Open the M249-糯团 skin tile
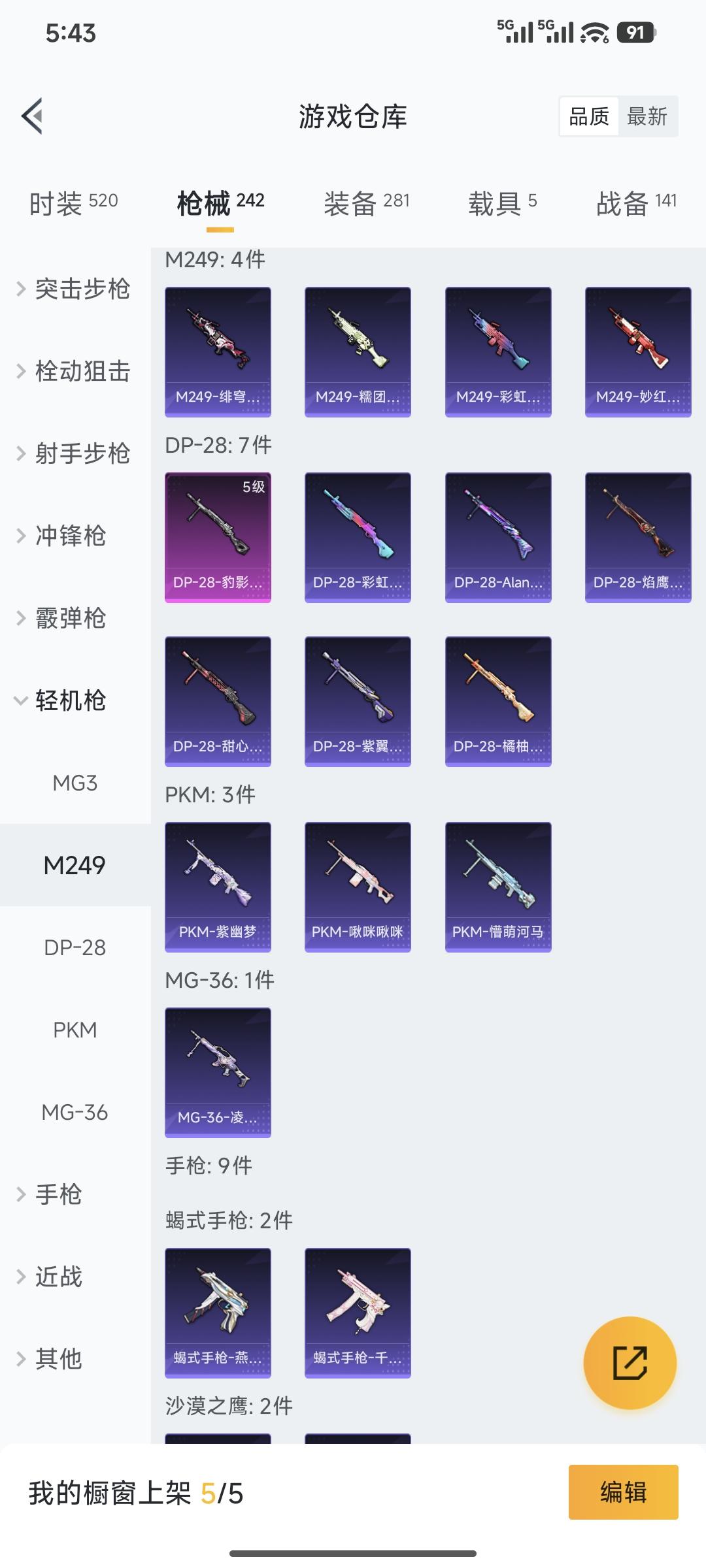This screenshot has width=706, height=1568. (358, 351)
